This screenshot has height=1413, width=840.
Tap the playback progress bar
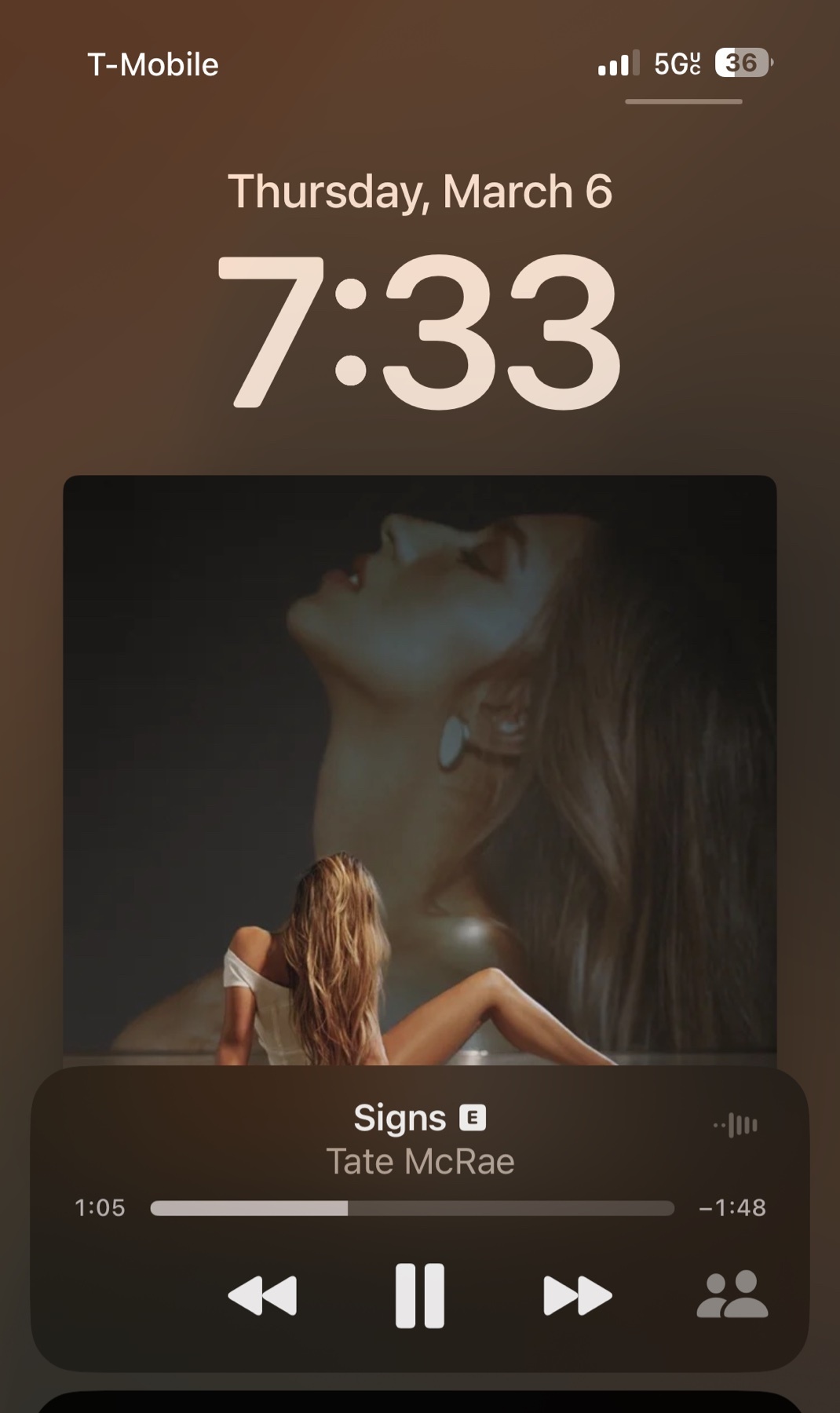(x=412, y=1208)
